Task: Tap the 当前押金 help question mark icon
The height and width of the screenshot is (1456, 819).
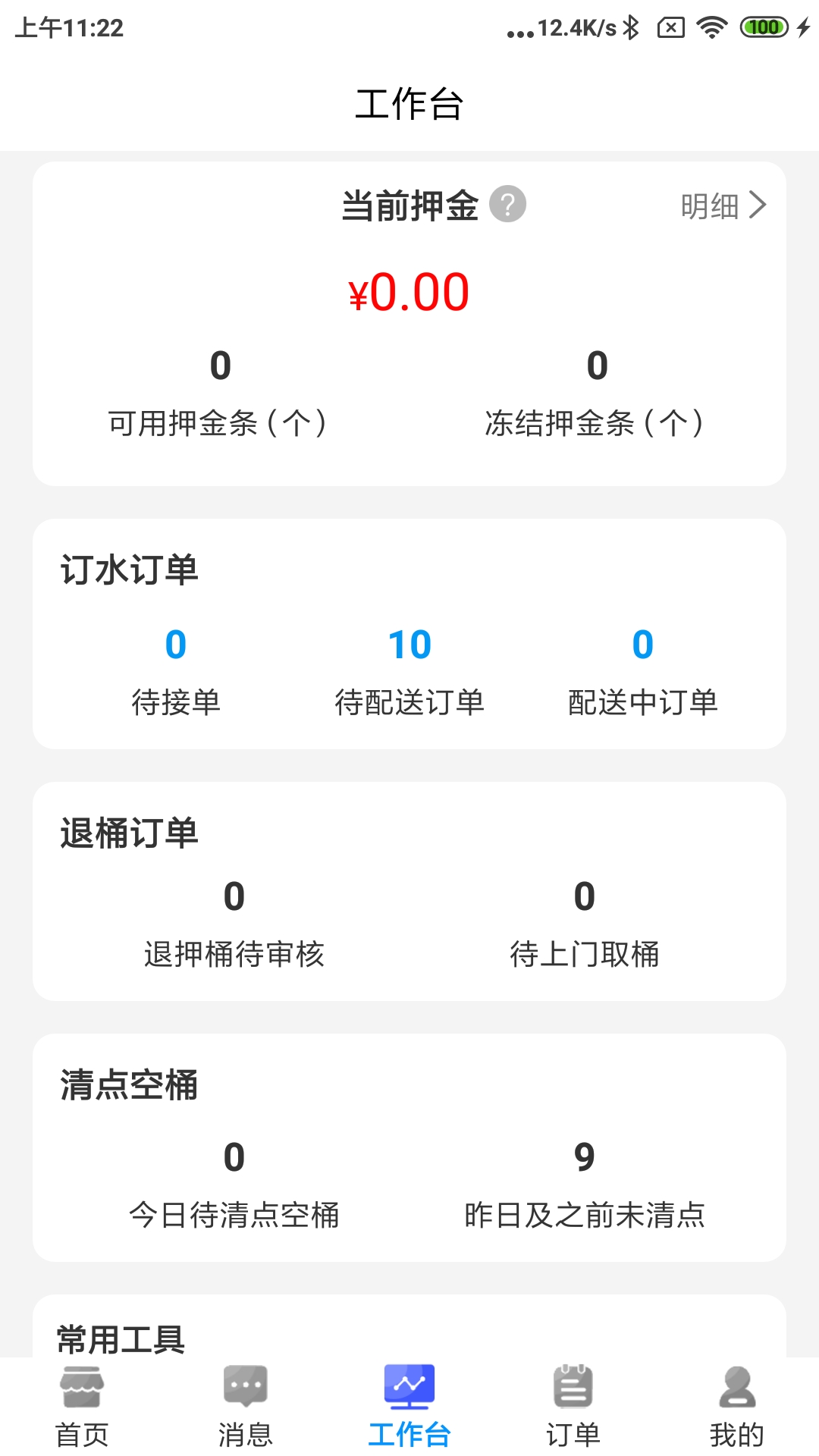Action: click(509, 203)
